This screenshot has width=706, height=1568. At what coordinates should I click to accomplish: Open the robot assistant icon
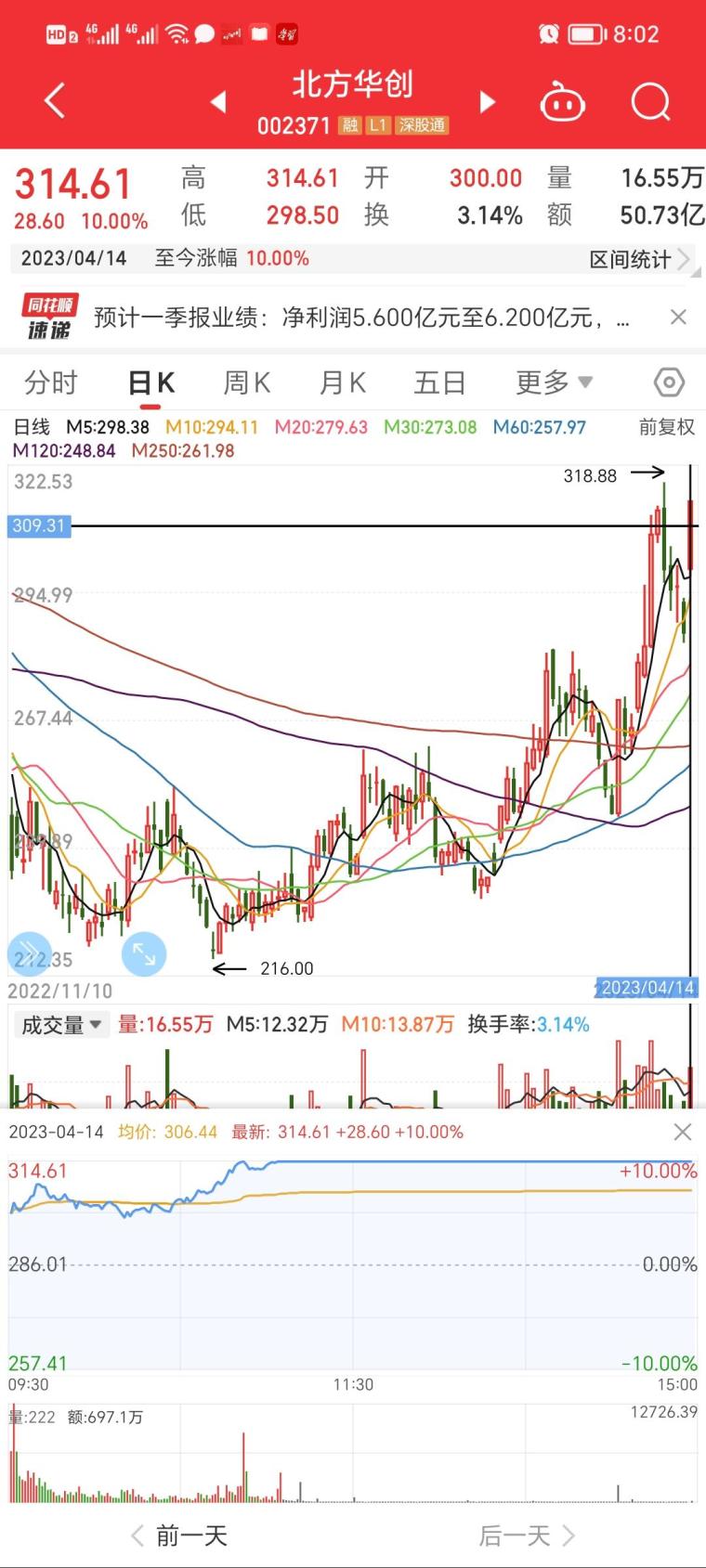[x=562, y=102]
